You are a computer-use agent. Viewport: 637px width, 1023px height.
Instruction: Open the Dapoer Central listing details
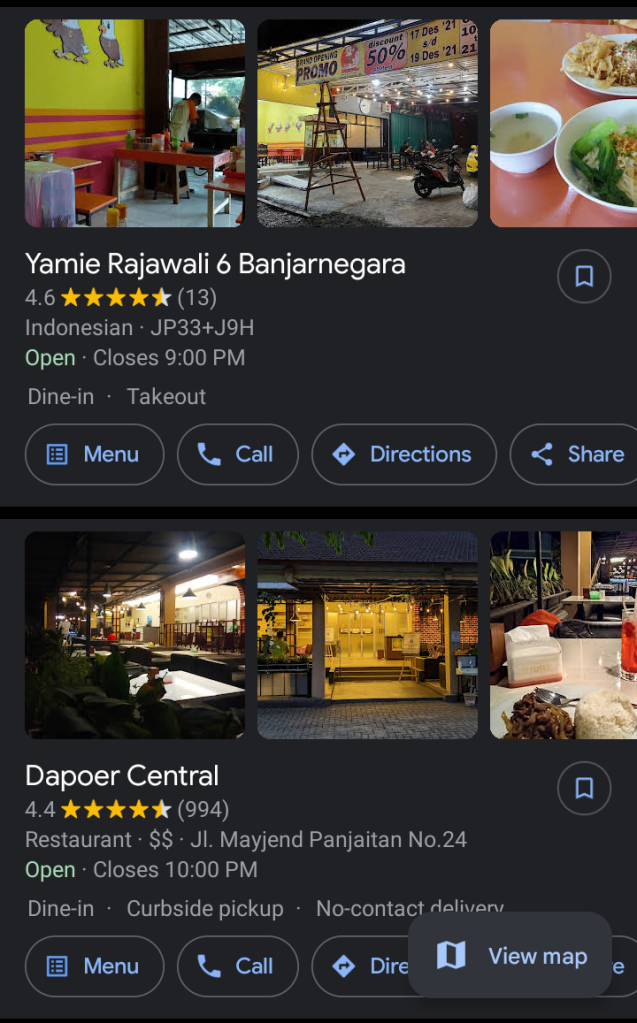point(122,776)
